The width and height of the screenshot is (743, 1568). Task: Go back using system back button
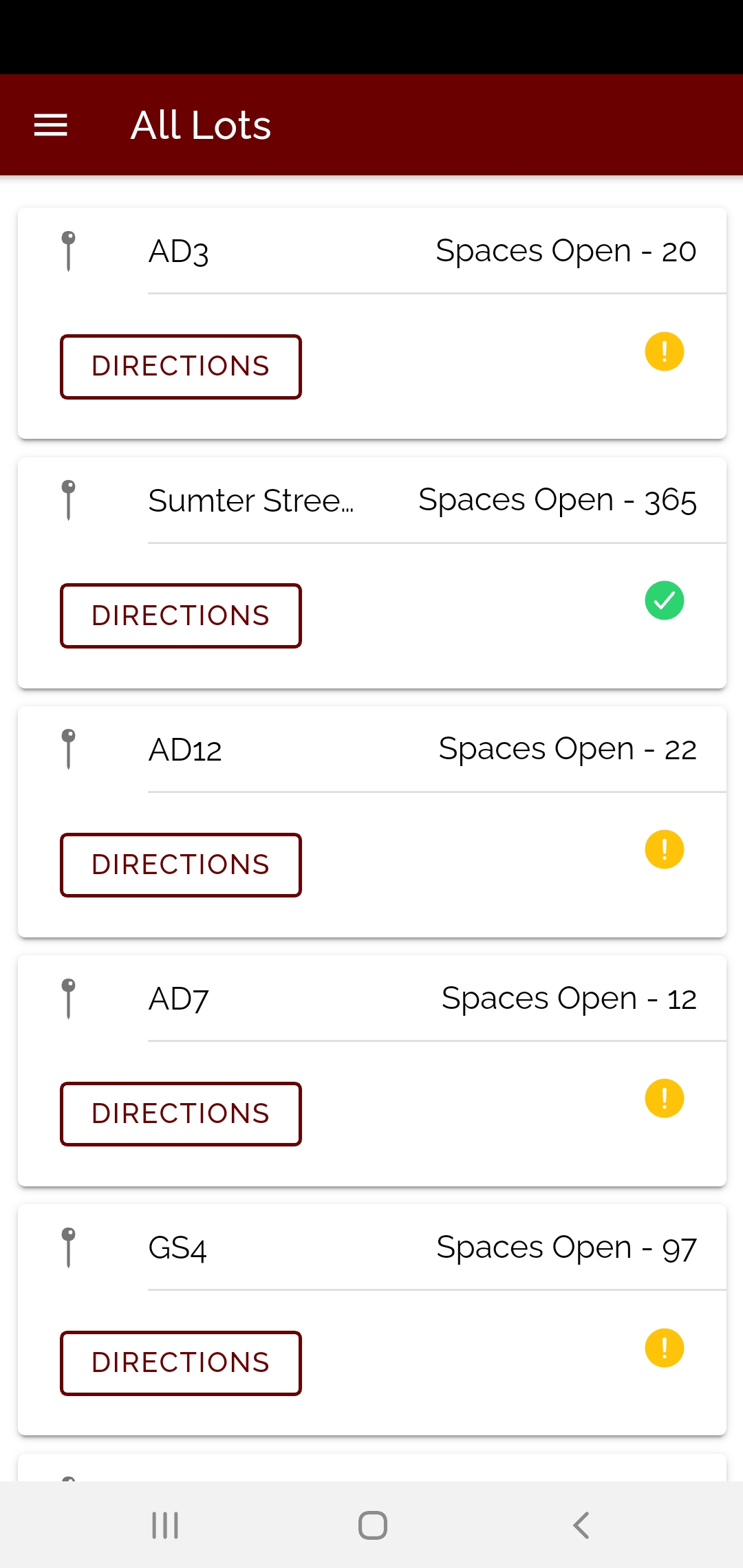[581, 1525]
